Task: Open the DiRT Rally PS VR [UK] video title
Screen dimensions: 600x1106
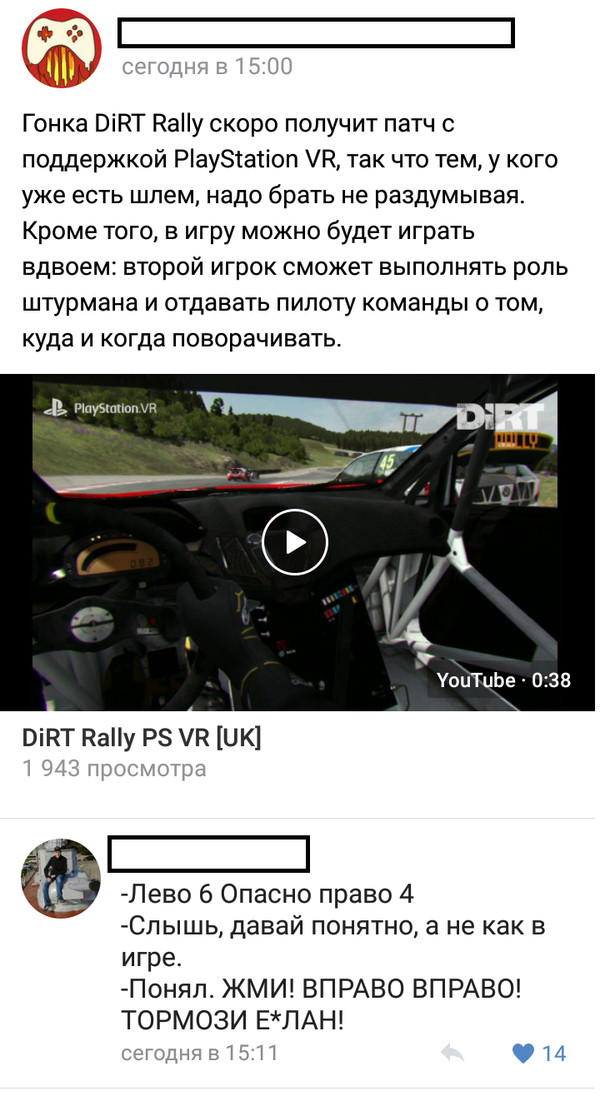Action: click(141, 738)
